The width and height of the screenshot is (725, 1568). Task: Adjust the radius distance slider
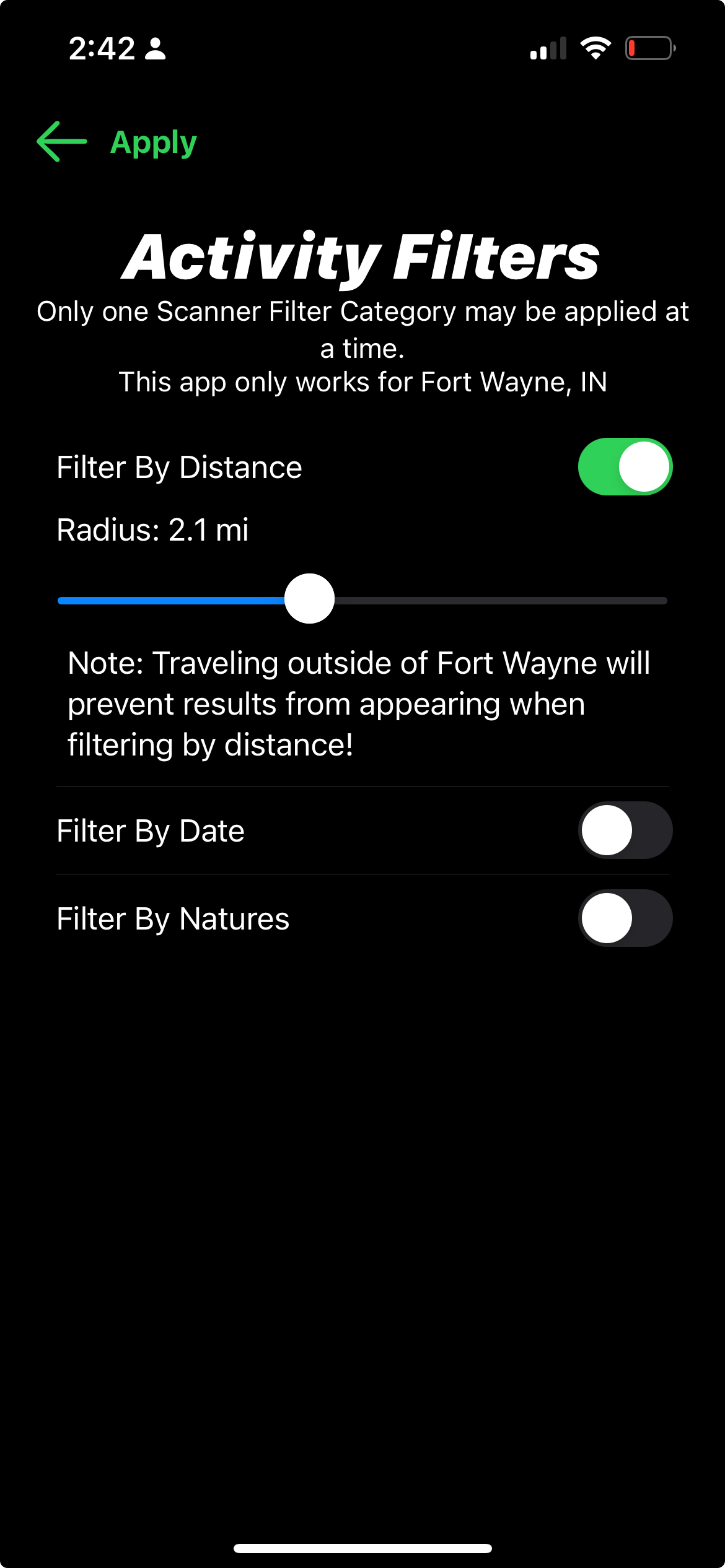[x=310, y=598]
